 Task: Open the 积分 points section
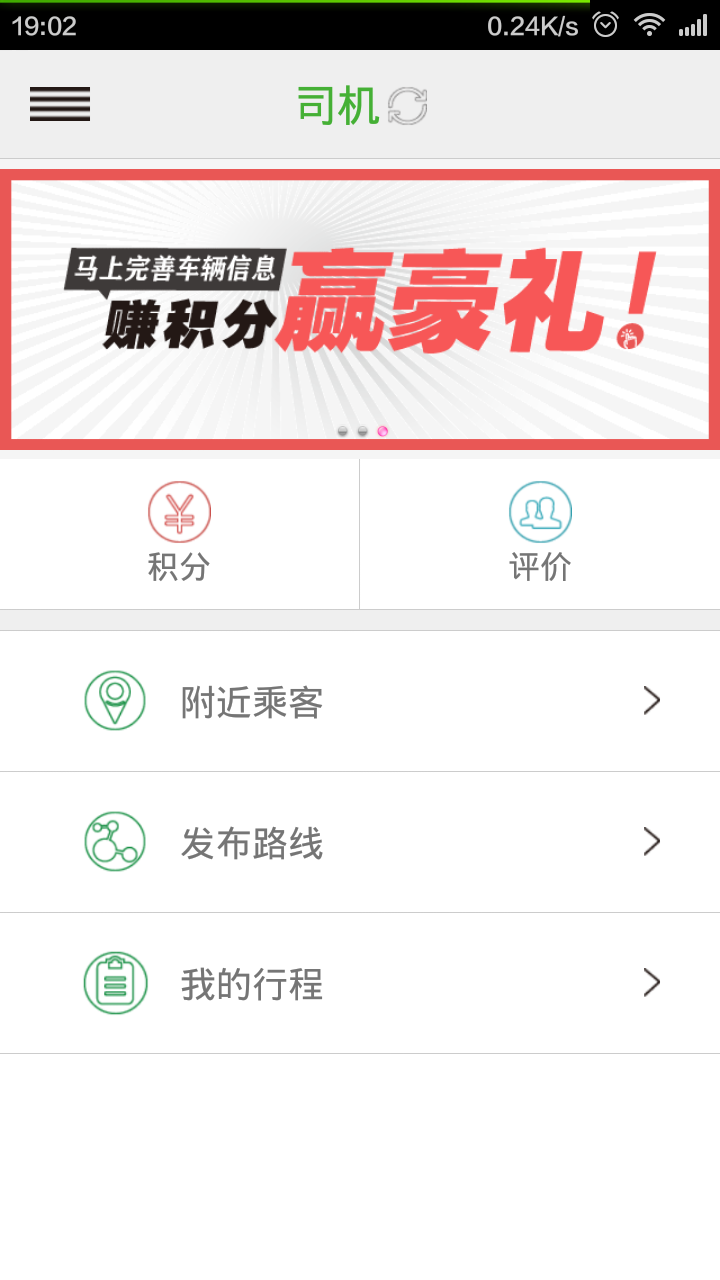point(179,533)
